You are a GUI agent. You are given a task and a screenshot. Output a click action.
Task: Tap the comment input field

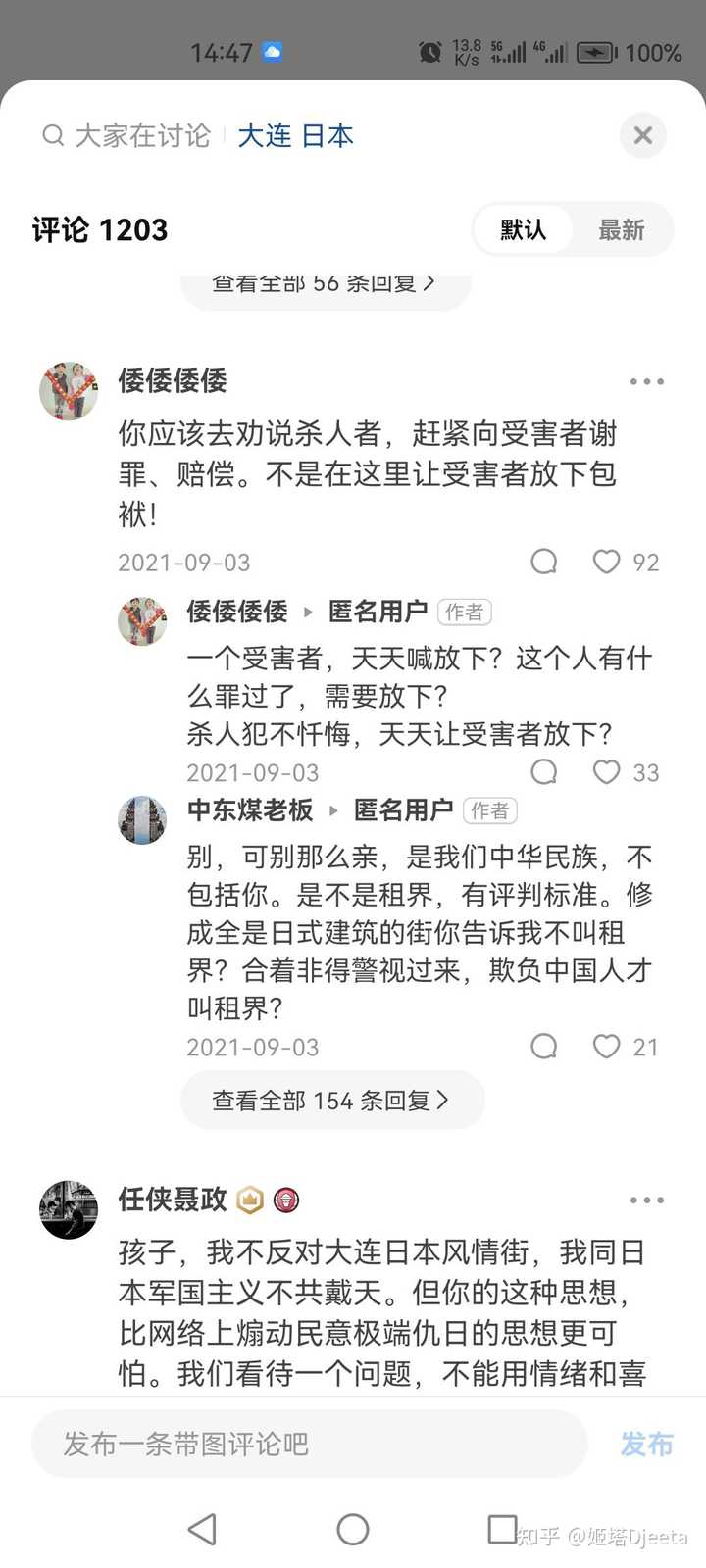point(310,1444)
